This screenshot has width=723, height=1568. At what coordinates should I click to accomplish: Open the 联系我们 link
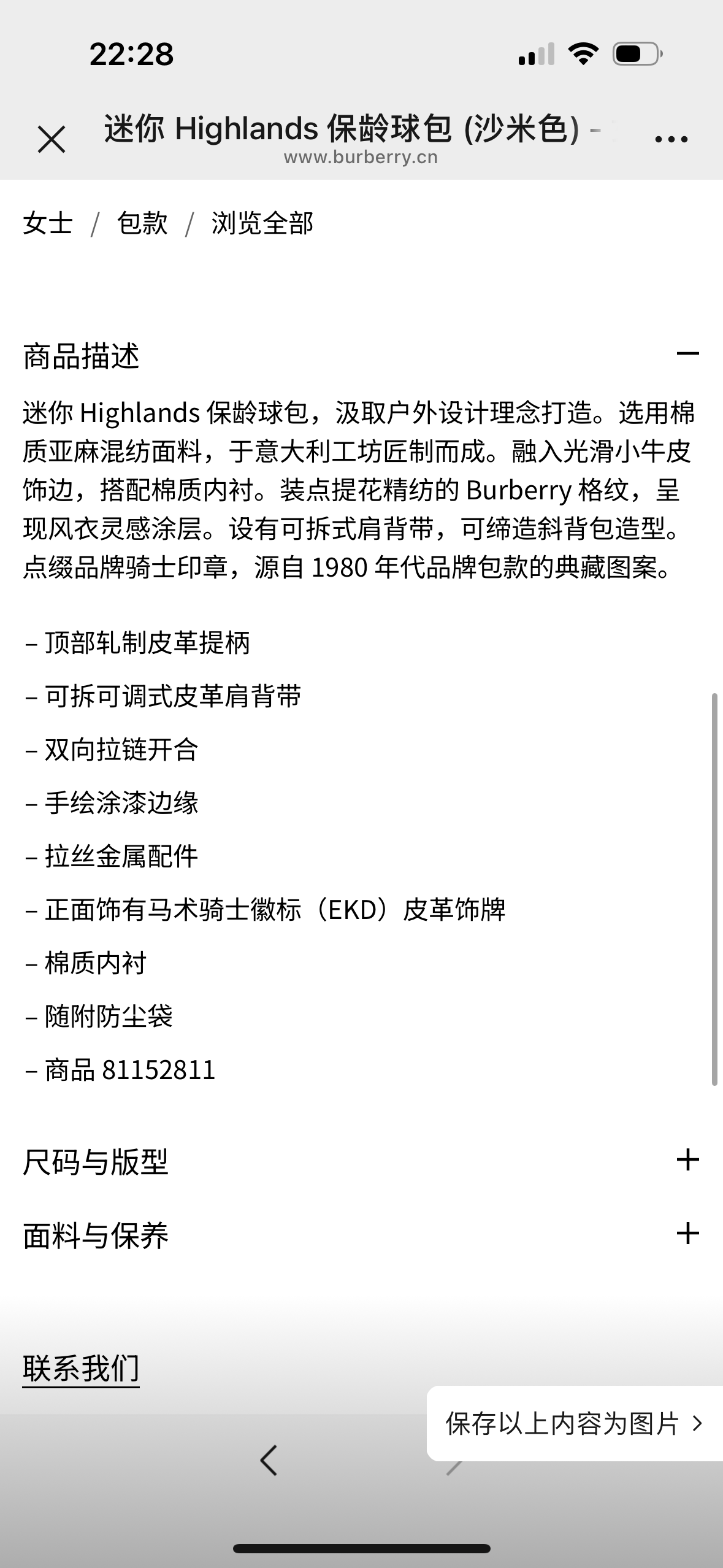[81, 1368]
